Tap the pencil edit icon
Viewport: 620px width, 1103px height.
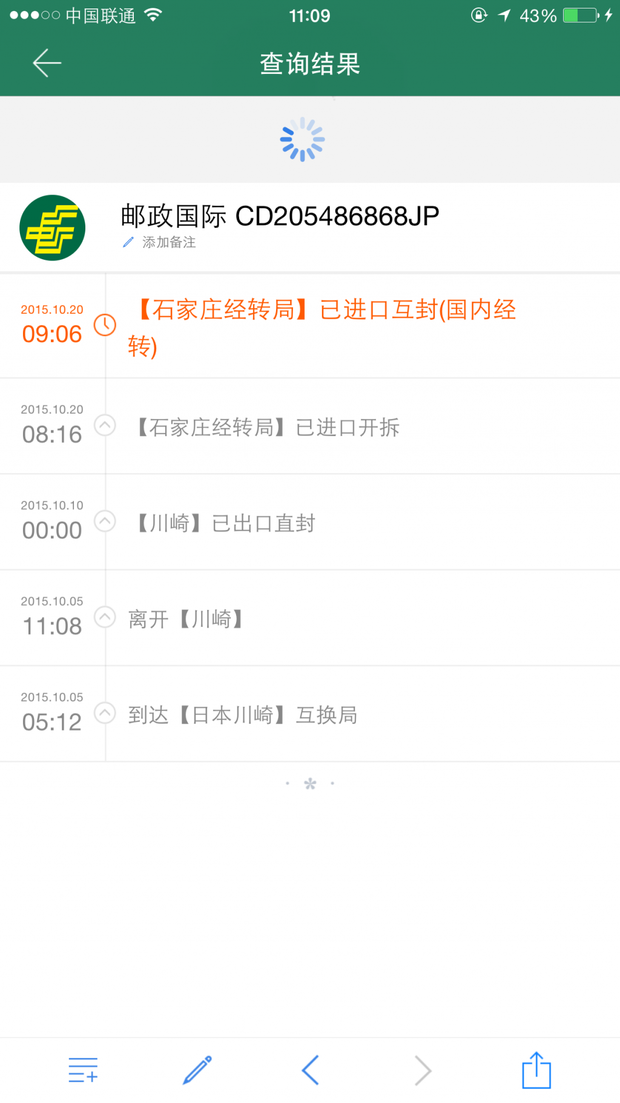(197, 1070)
